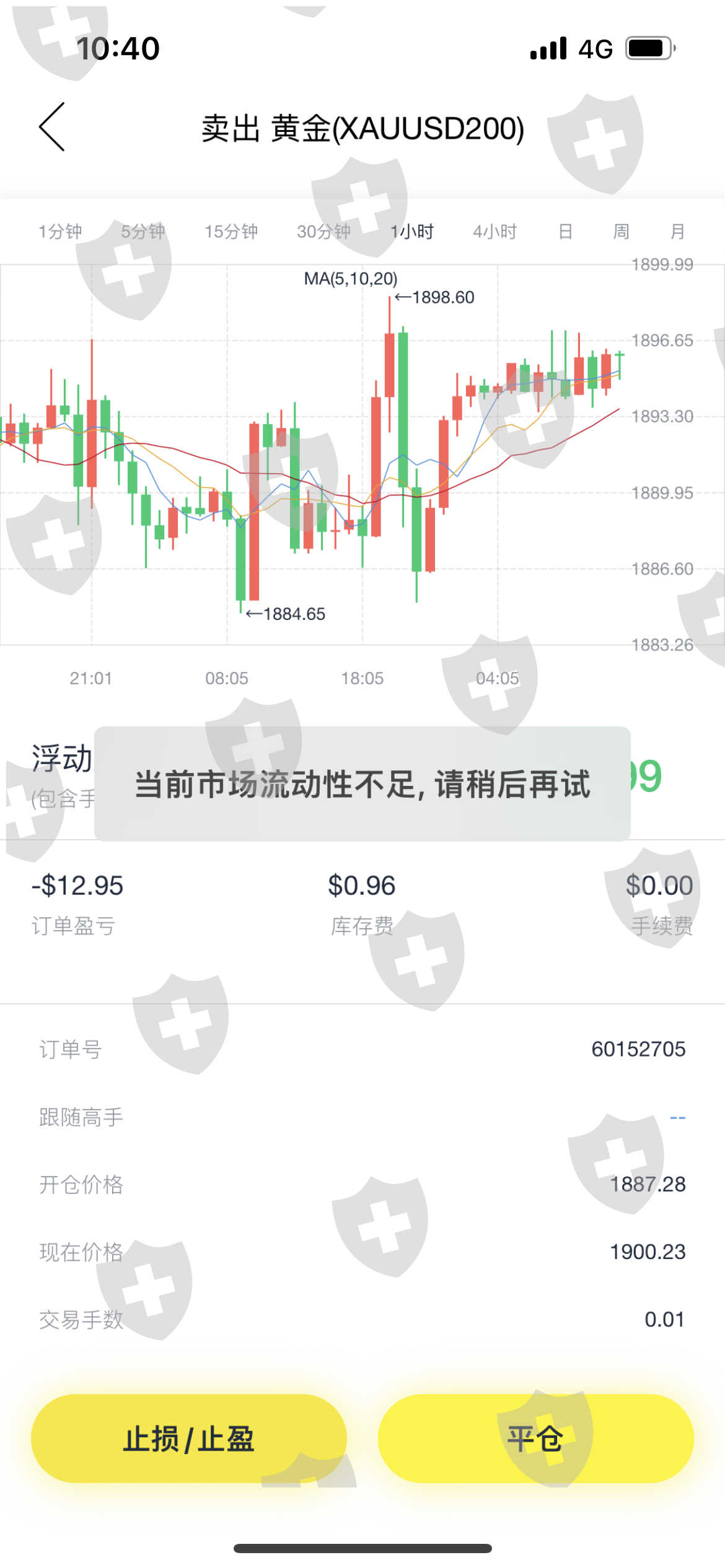Image resolution: width=725 pixels, height=1568 pixels.
Task: Close position with 平仓 button
Action: [x=536, y=1439]
